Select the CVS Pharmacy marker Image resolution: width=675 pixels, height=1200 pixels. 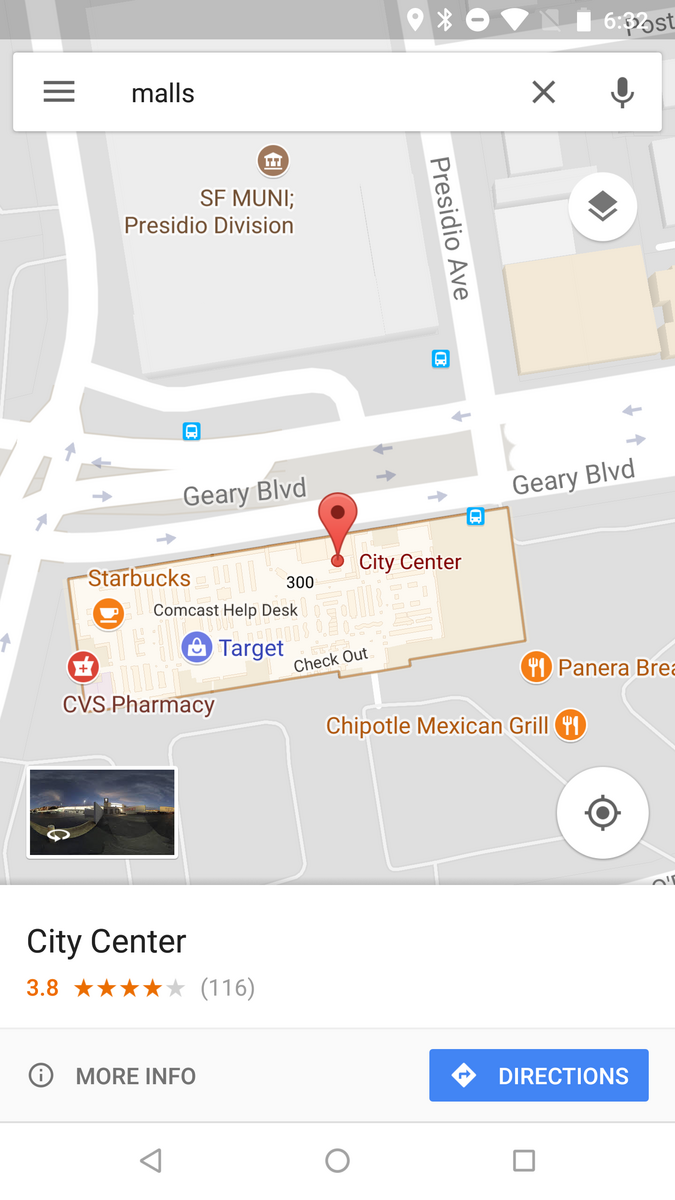coord(82,665)
